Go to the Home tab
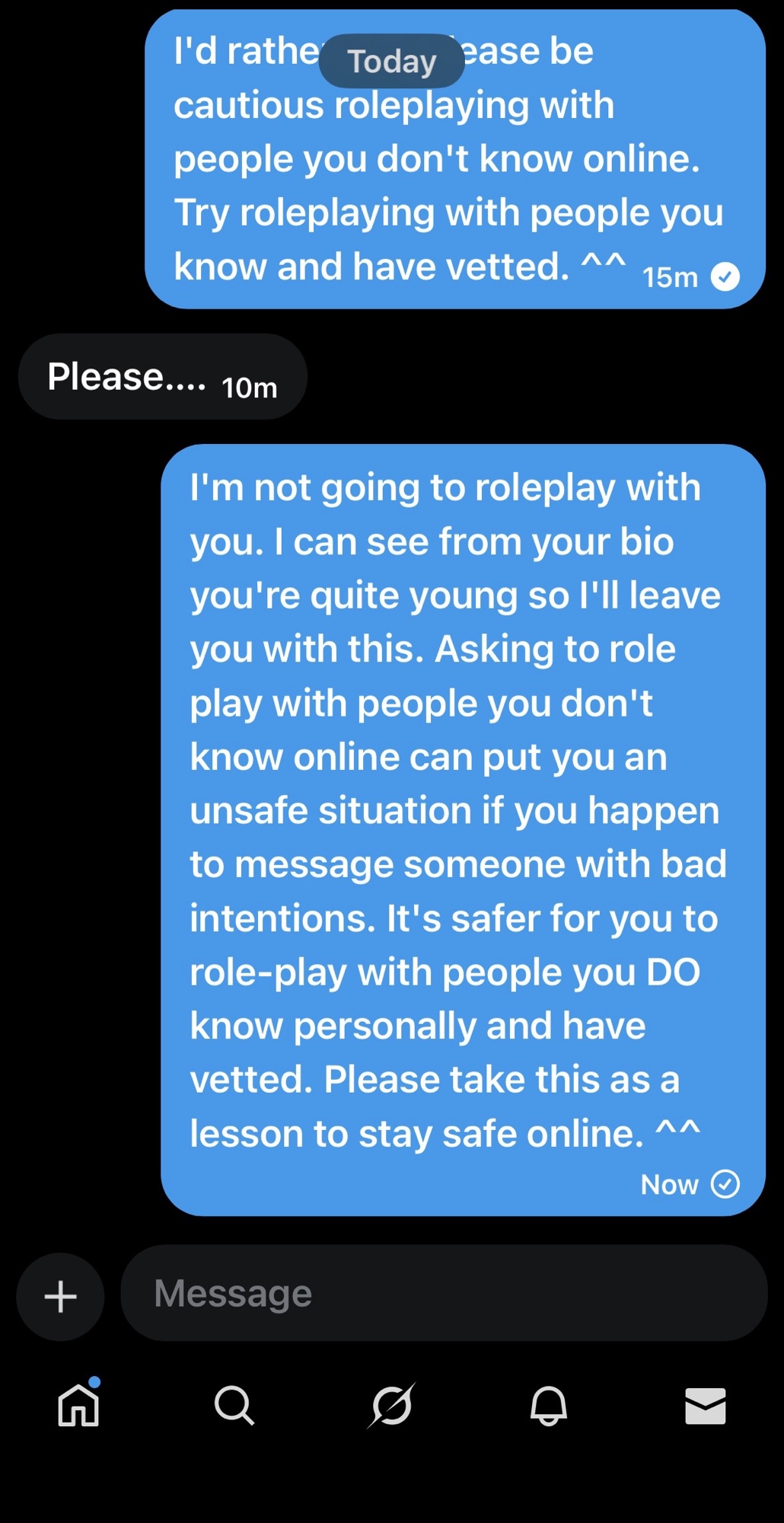The height and width of the screenshot is (1523, 784). click(79, 1405)
